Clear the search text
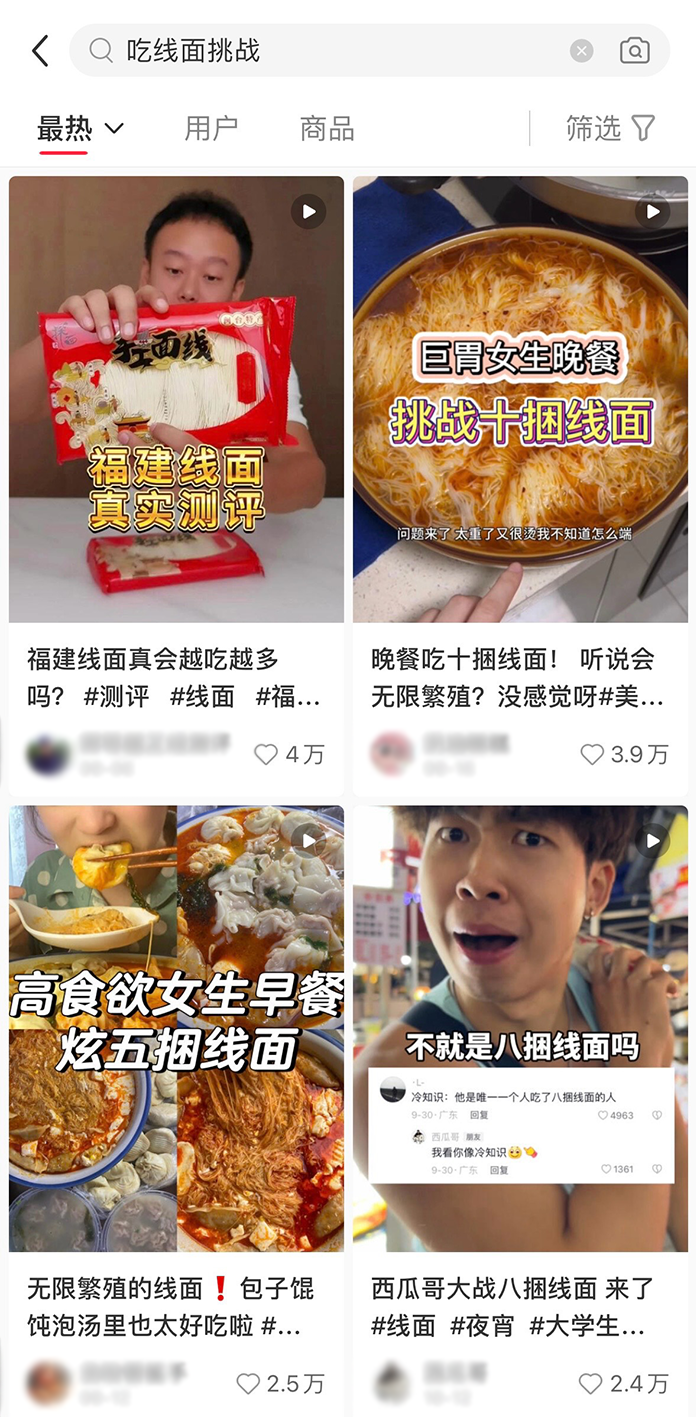Screen dimensions: 696x1417 pyautogui.click(x=582, y=51)
